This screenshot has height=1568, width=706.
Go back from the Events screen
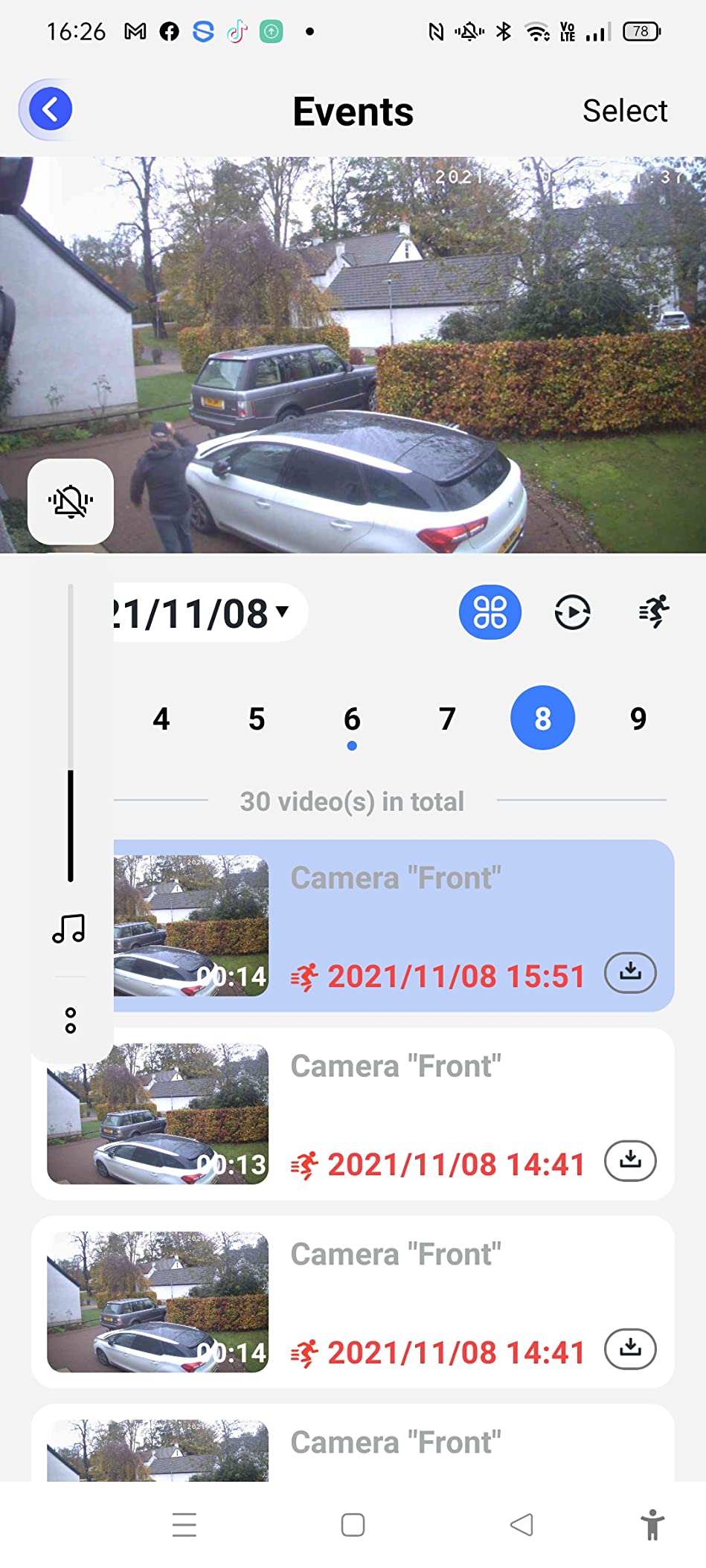pyautogui.click(x=50, y=109)
